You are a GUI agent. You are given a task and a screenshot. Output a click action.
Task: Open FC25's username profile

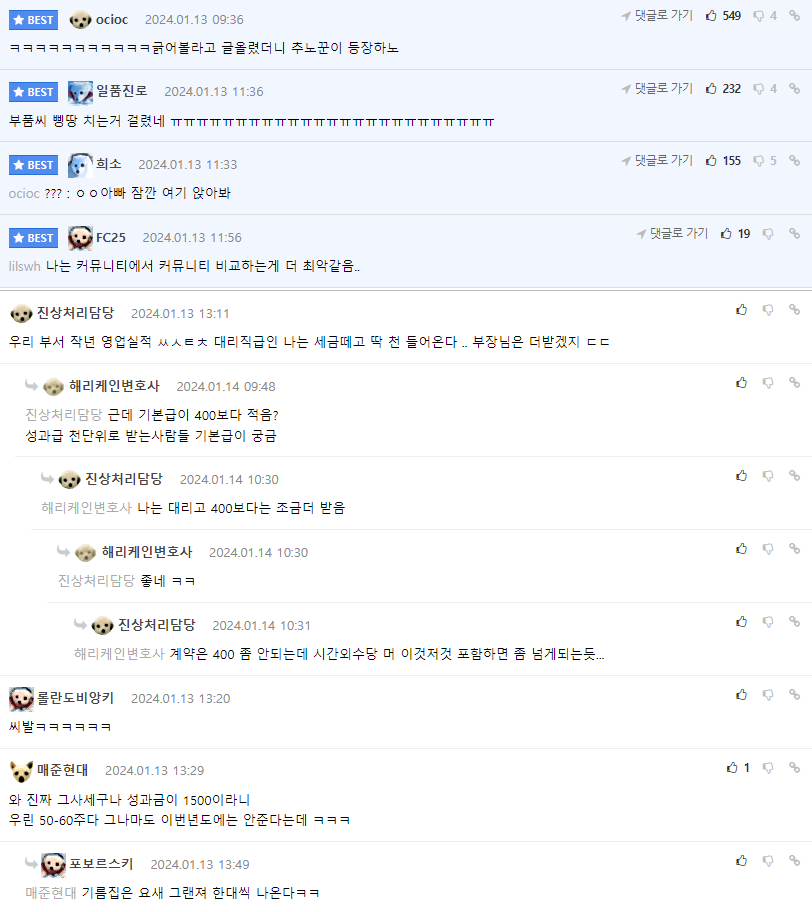pos(110,237)
